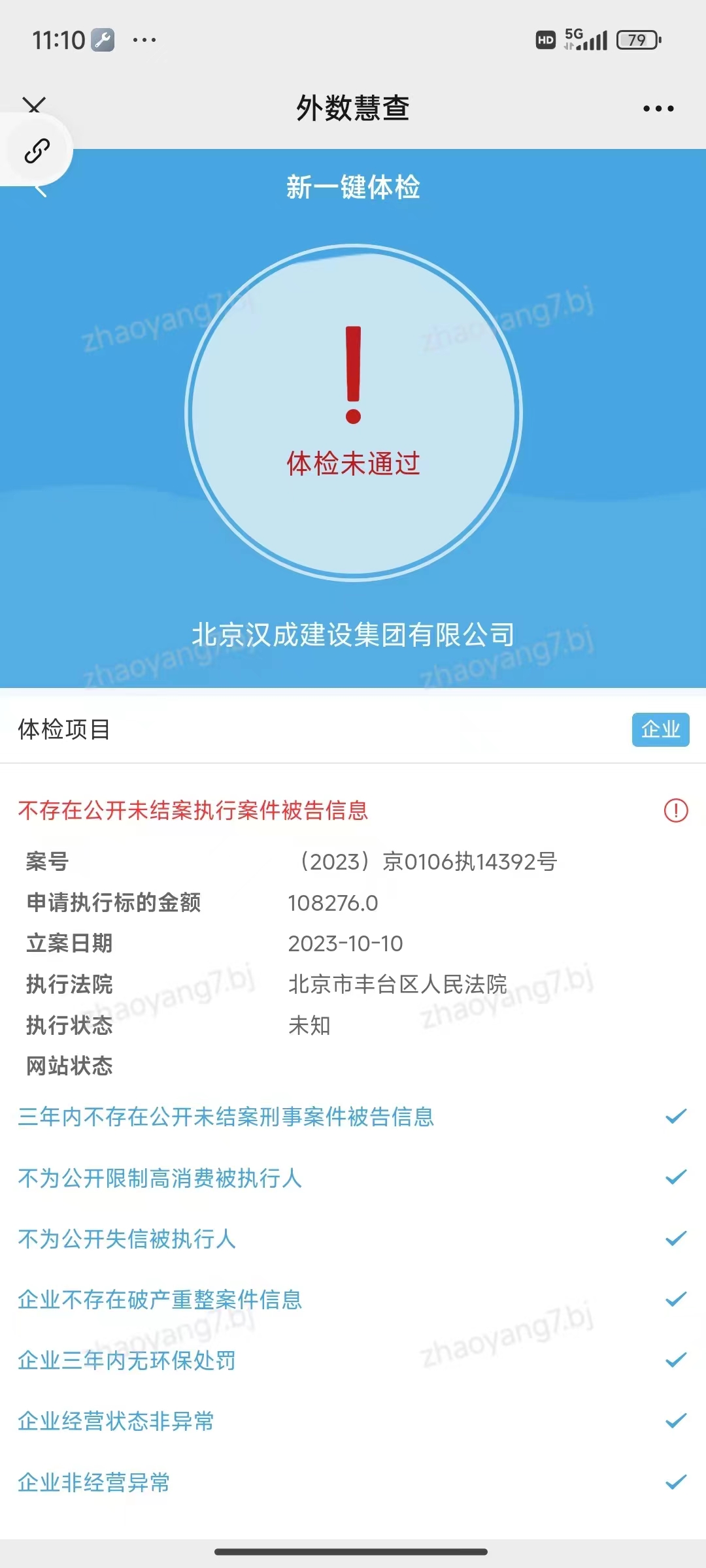
Task: Open 企业非经营异常 item
Action: coord(94,1482)
